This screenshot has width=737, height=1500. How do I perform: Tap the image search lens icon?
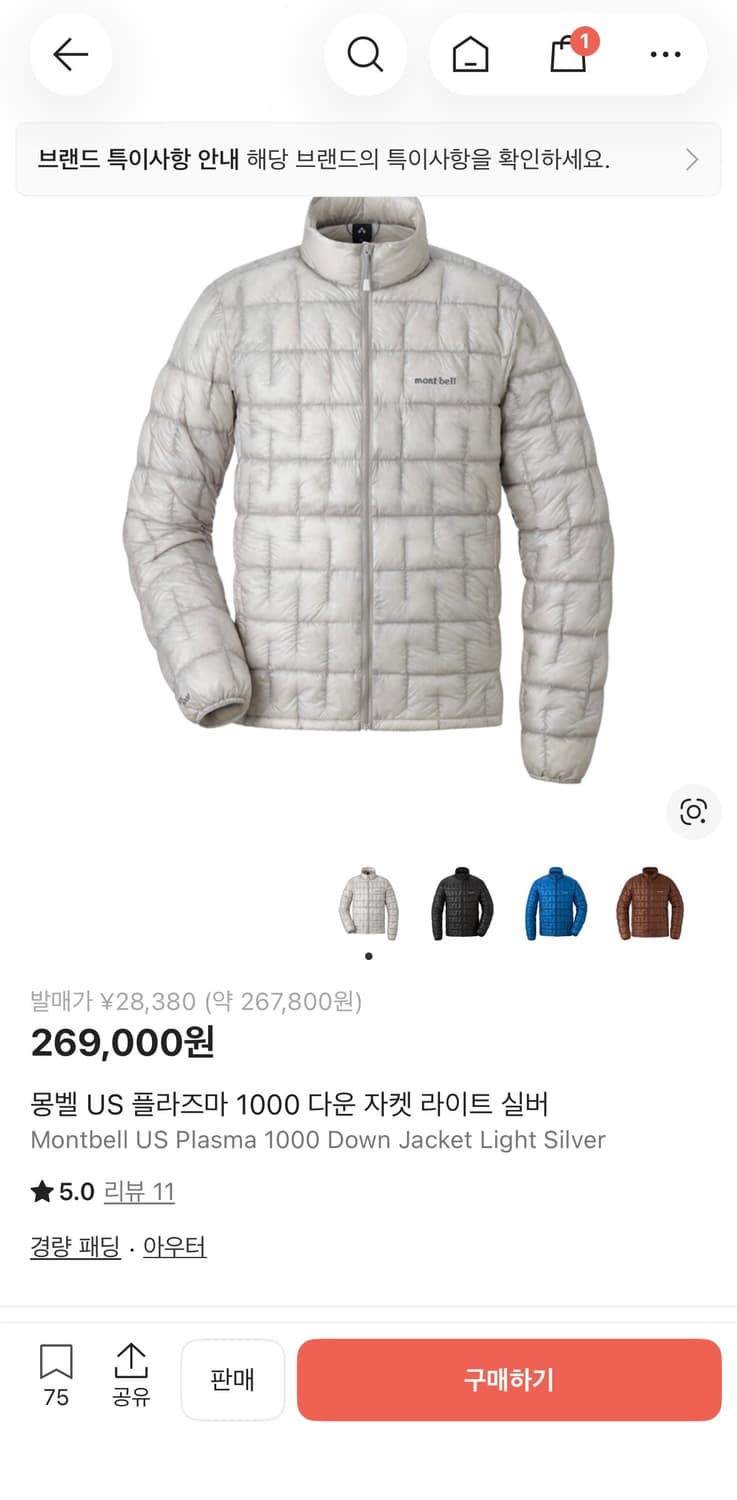click(693, 813)
